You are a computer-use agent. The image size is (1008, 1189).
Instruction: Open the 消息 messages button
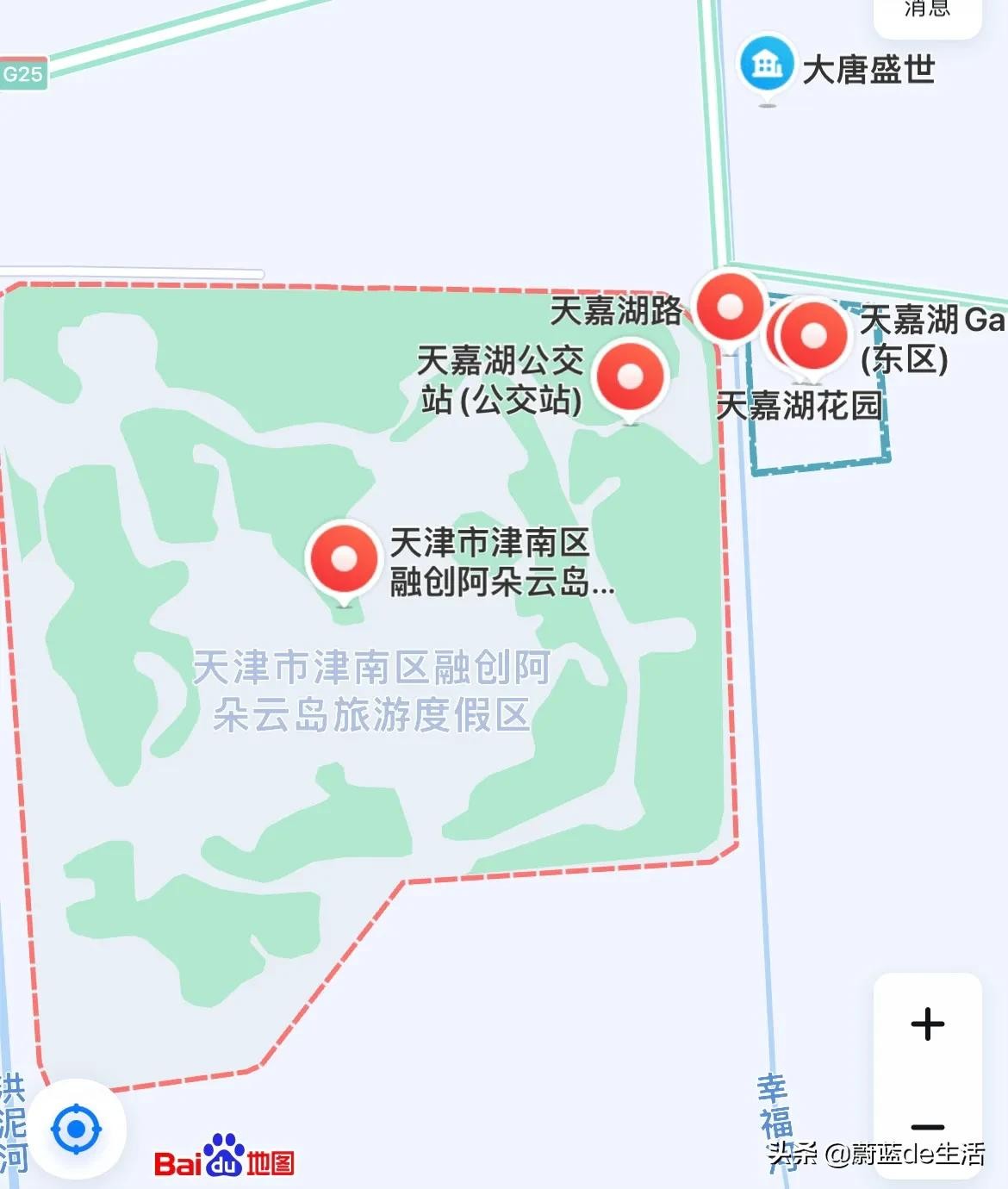tap(927, 10)
